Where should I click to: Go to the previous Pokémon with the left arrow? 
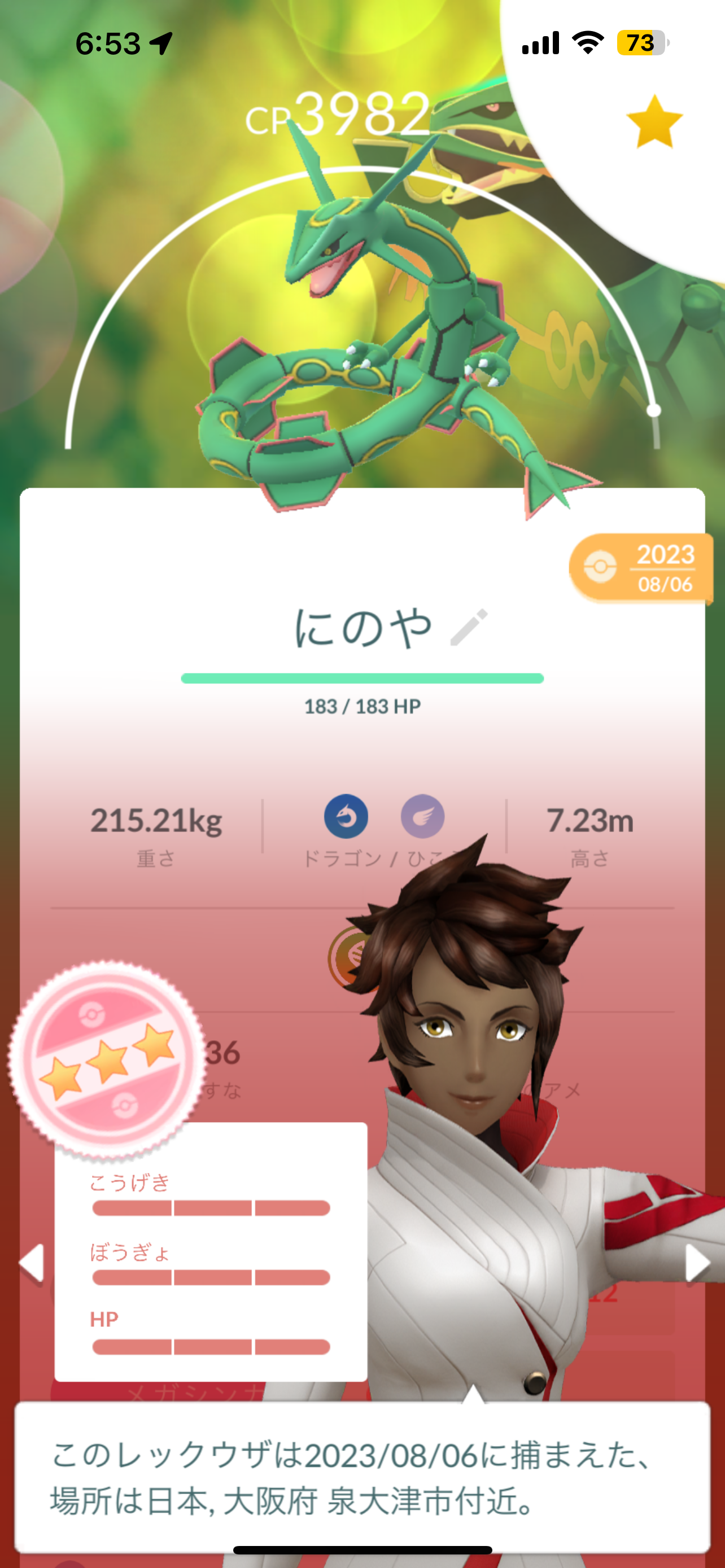tap(32, 1262)
